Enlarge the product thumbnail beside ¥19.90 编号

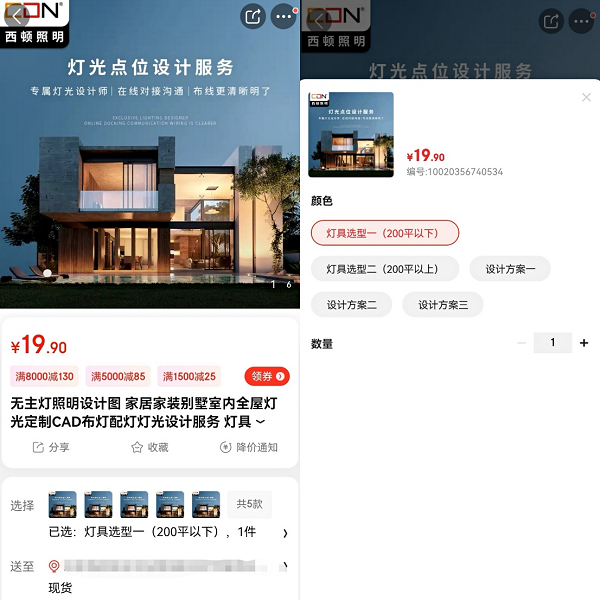(x=351, y=134)
